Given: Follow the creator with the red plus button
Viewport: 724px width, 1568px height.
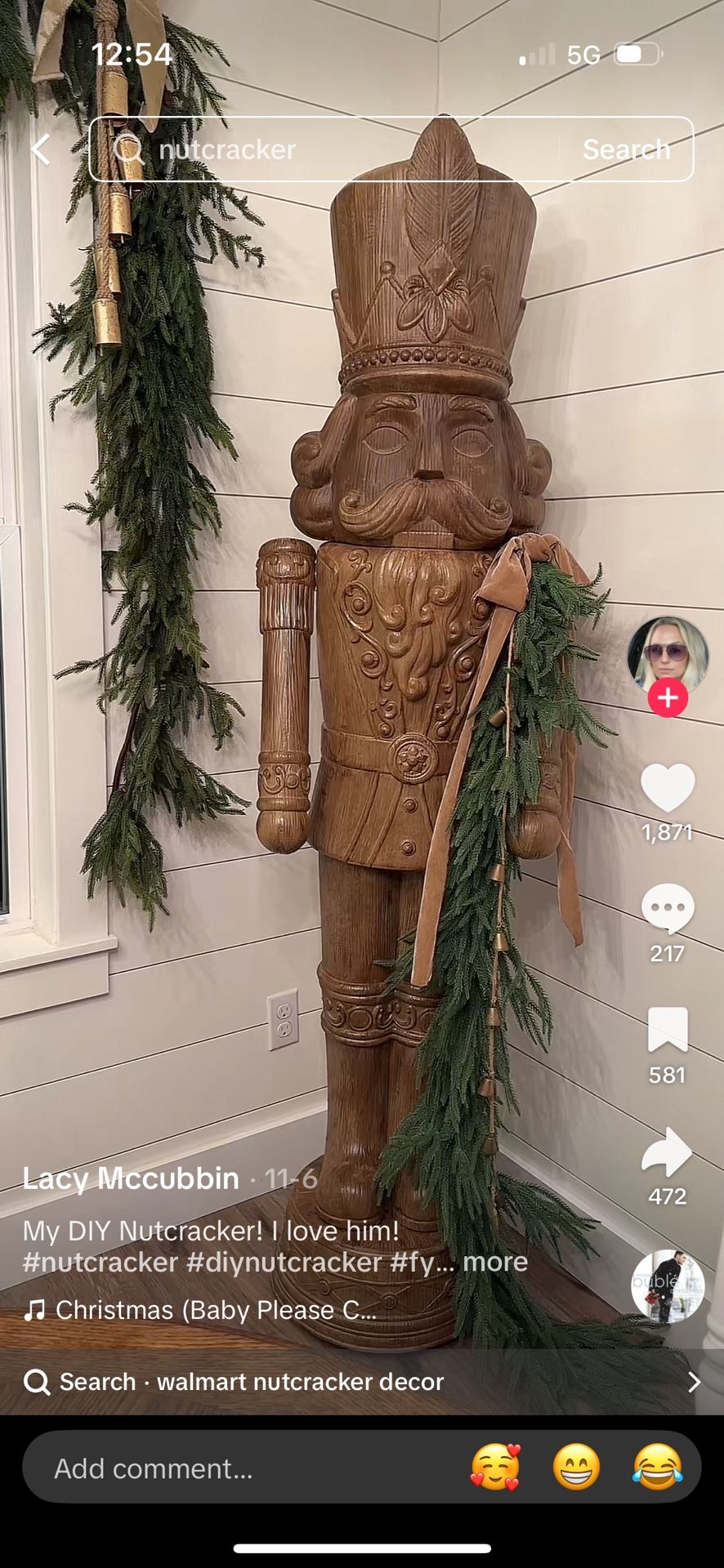Looking at the screenshot, I should pyautogui.click(x=668, y=698).
